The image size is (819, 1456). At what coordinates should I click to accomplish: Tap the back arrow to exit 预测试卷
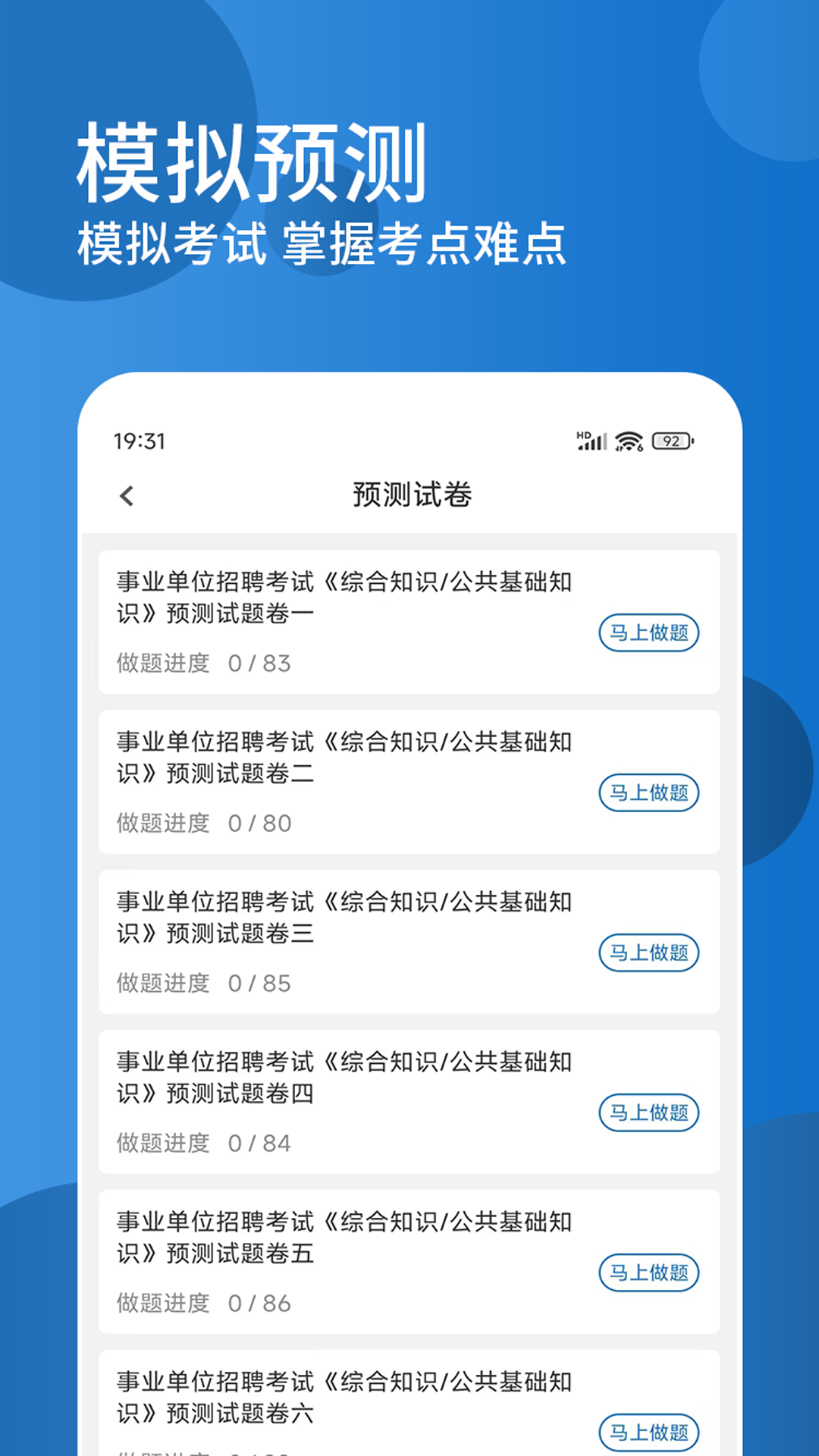pyautogui.click(x=126, y=494)
